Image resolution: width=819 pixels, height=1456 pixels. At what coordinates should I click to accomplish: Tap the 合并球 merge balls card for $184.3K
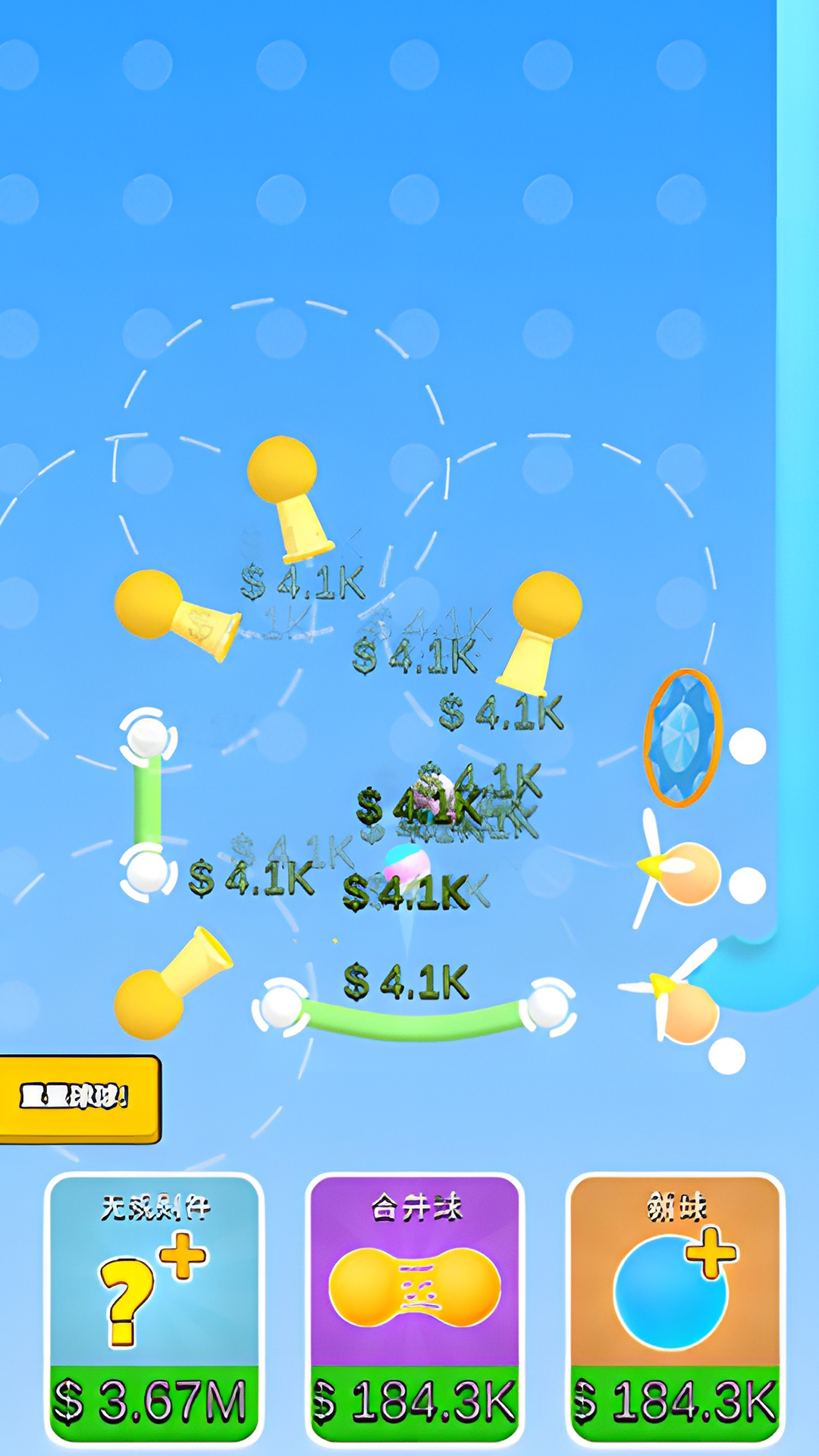[x=415, y=1308]
